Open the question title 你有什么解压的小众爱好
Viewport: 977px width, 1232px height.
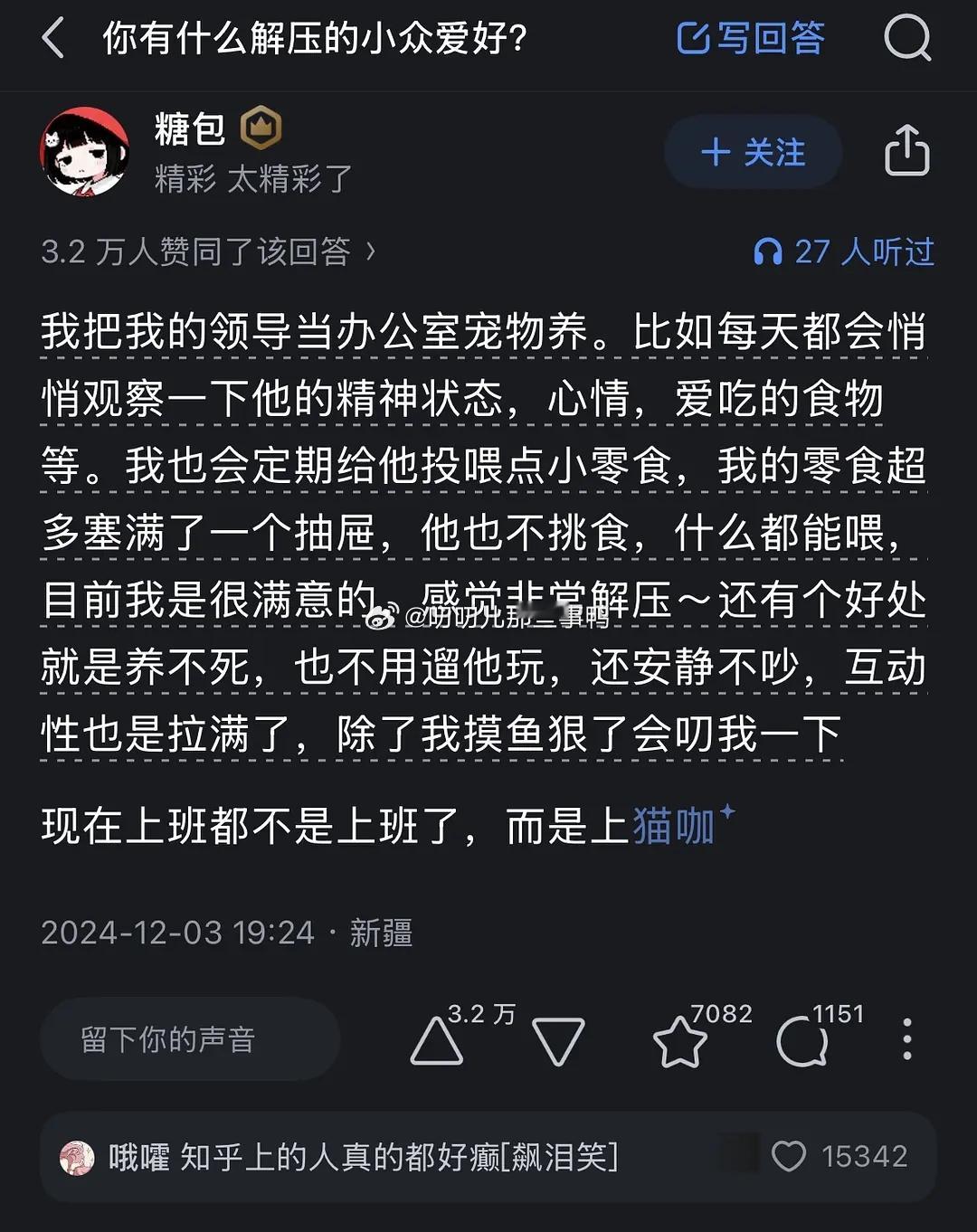click(x=314, y=39)
